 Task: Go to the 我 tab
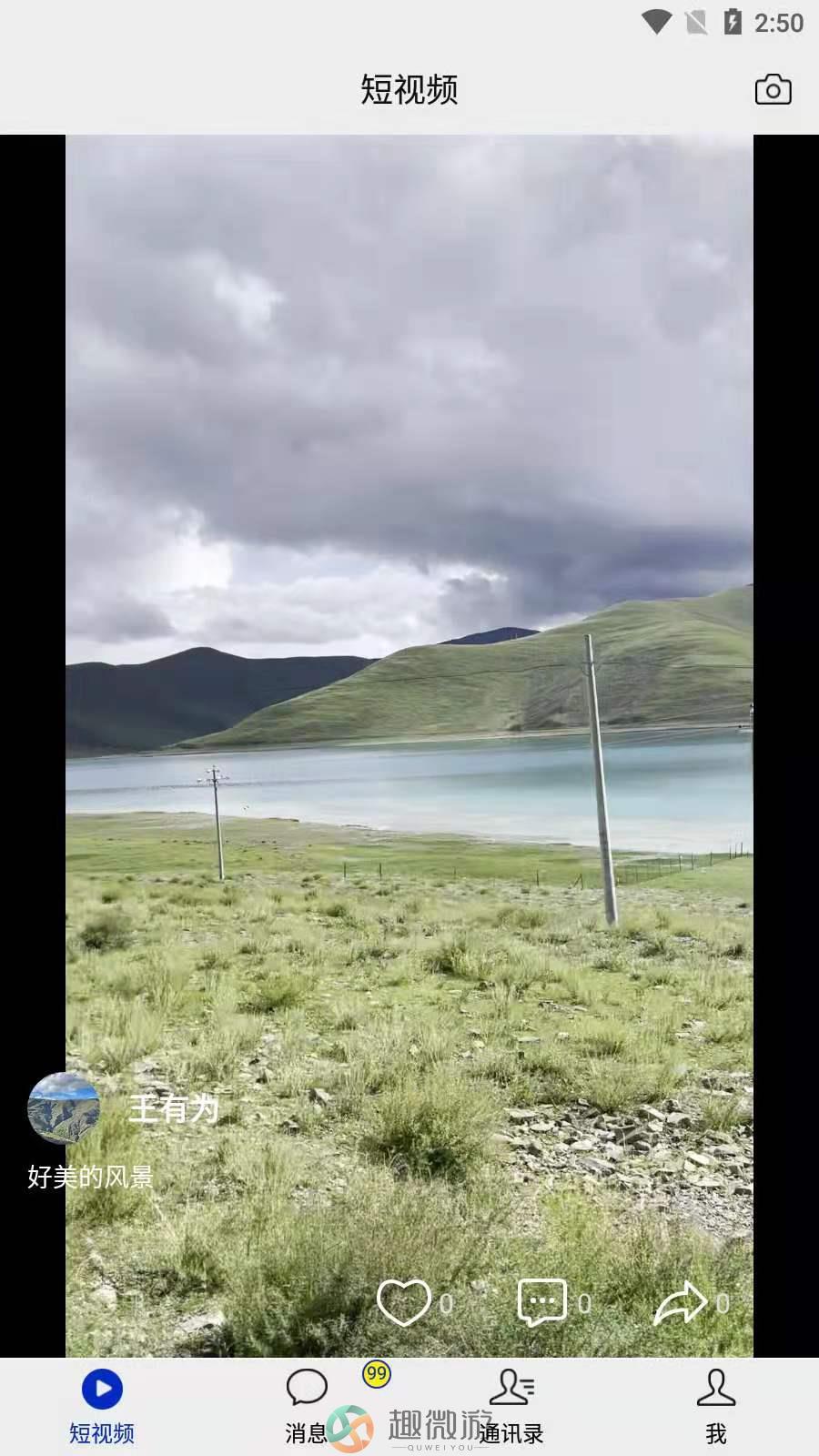(716, 1406)
